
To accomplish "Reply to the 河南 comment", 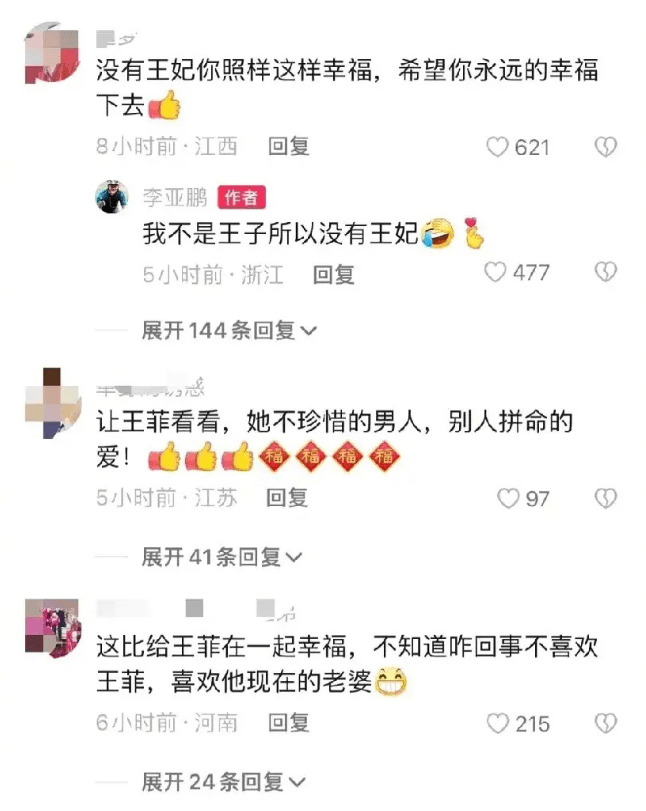I will coord(289,722).
